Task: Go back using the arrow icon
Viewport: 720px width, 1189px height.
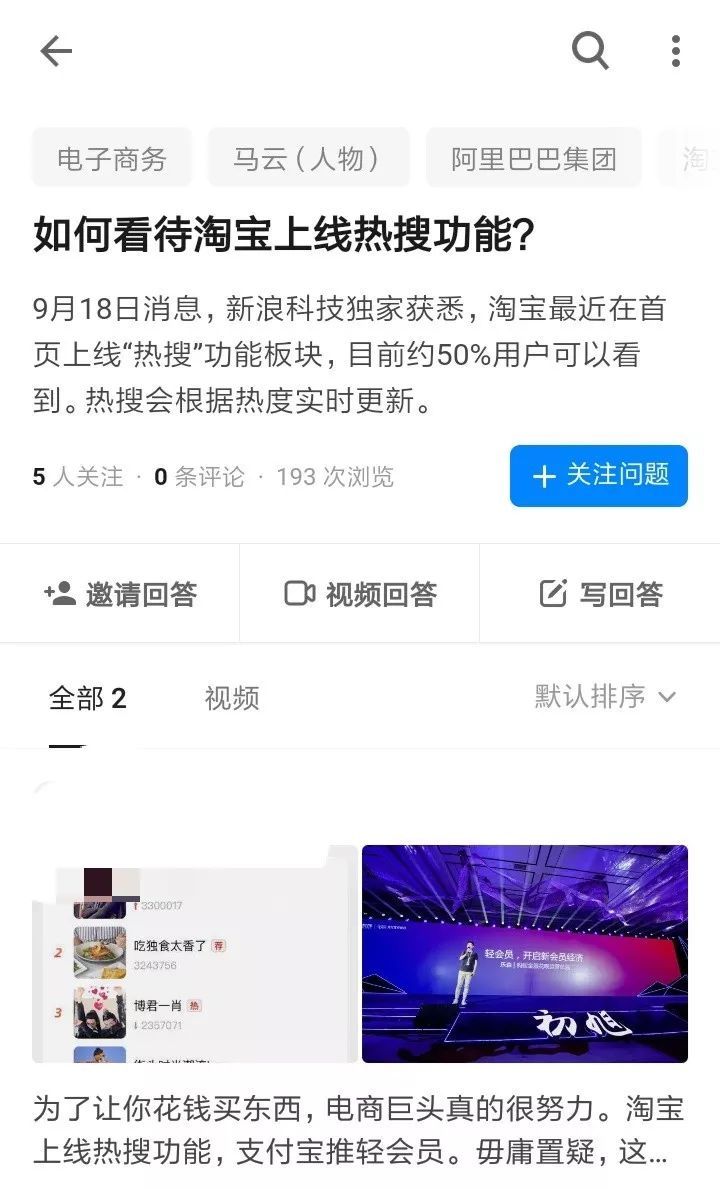Action: (56, 51)
